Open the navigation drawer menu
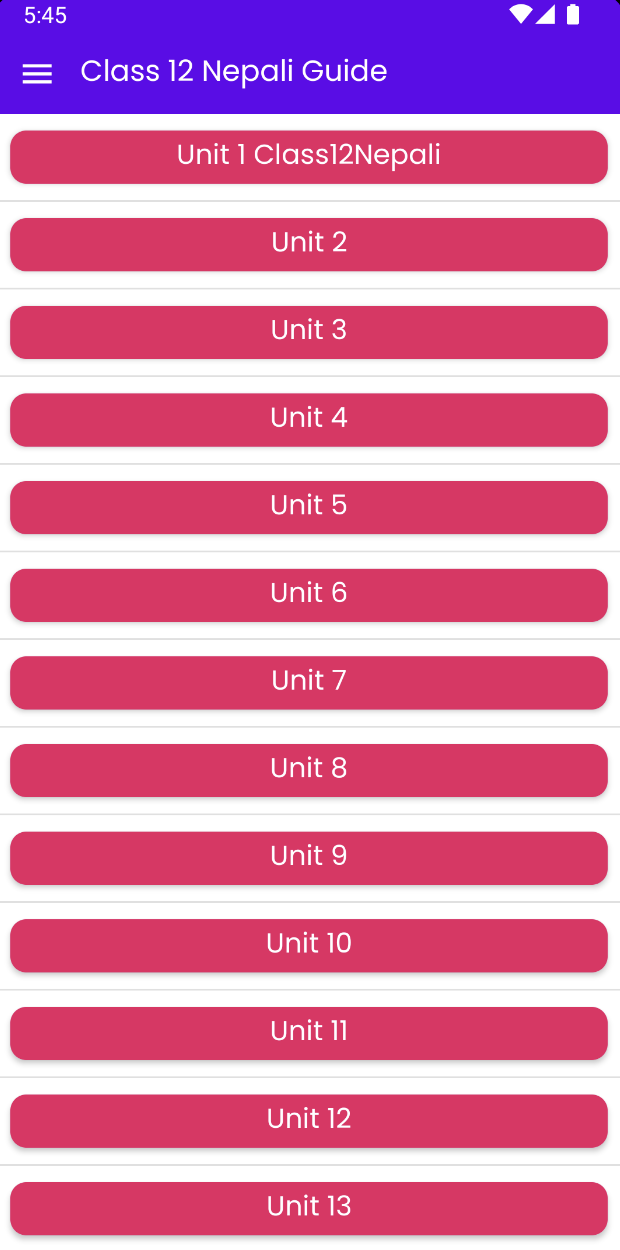 (37, 73)
